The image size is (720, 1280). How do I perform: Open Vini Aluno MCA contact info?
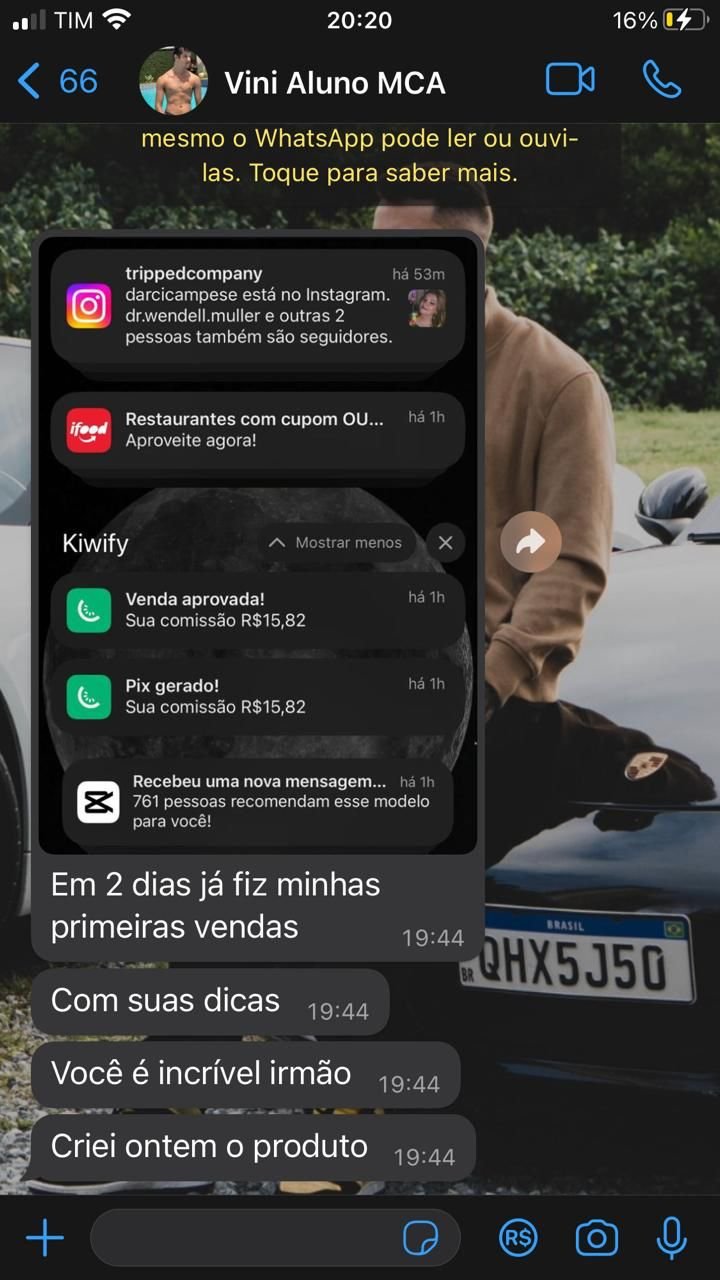334,82
